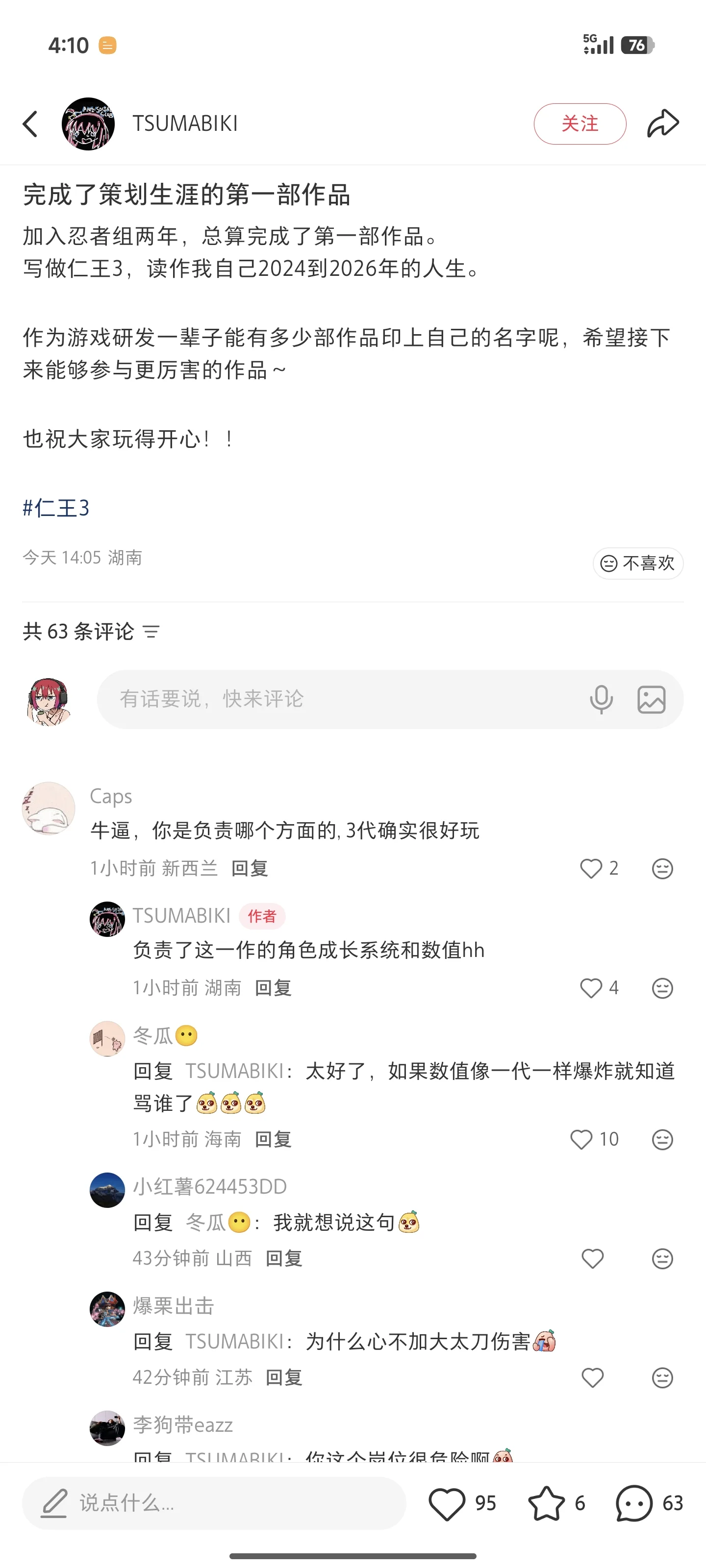
Task: Open the #仁王3 hashtag
Action: pos(56,508)
